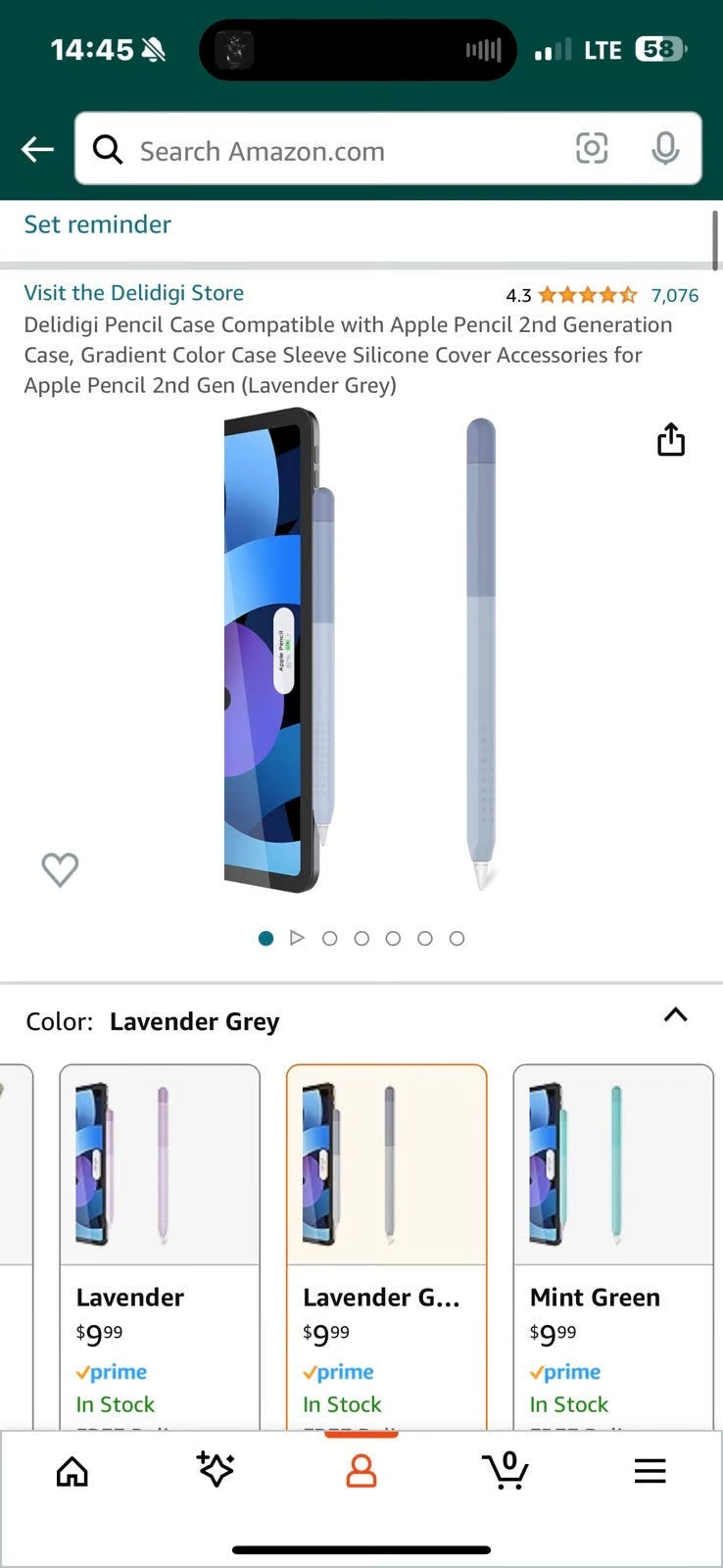Image resolution: width=723 pixels, height=1568 pixels.
Task: Open the sparkle AI assistant tab
Action: coord(216,1470)
